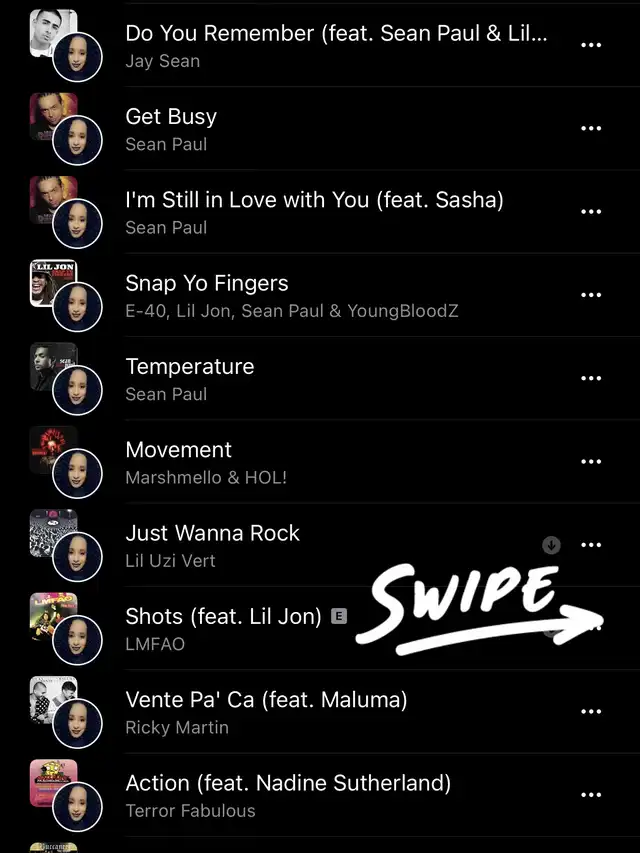Screen dimensions: 640x853
Task: Open more options for Just Wanna Rock
Action: point(591,545)
